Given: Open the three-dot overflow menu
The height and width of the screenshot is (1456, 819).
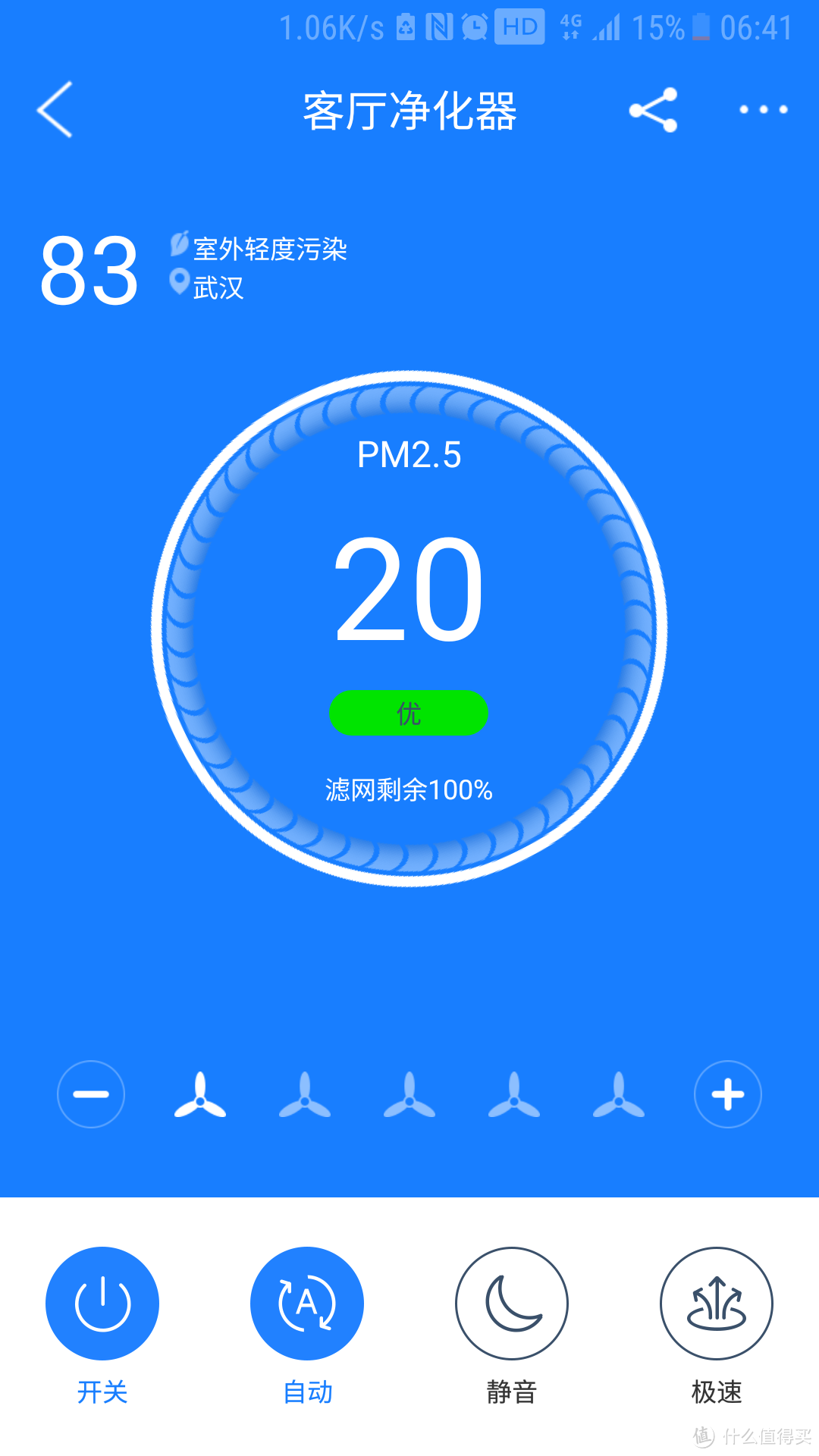Looking at the screenshot, I should tap(764, 110).
